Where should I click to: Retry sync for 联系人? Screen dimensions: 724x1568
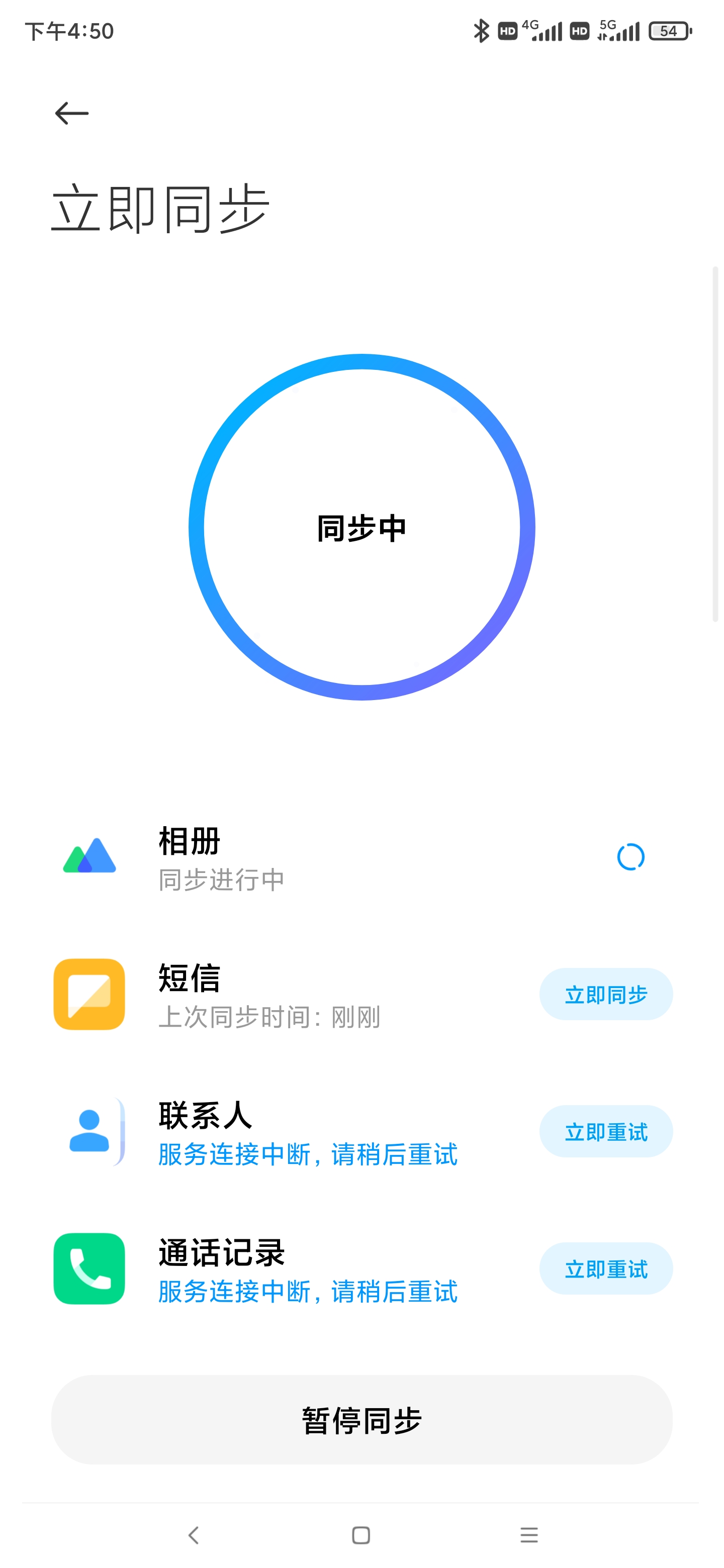[x=606, y=1132]
